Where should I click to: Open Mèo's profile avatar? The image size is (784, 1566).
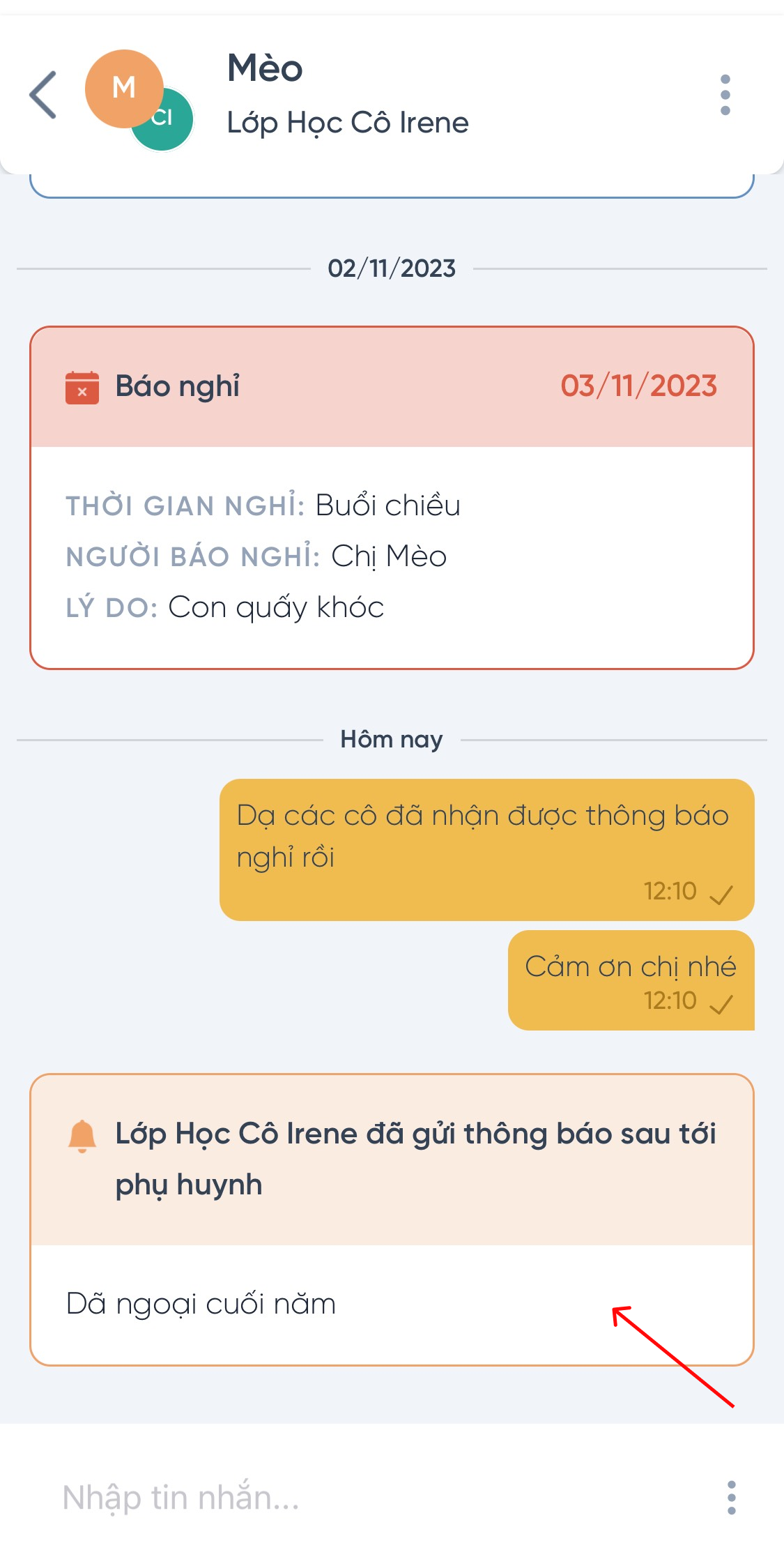124,89
